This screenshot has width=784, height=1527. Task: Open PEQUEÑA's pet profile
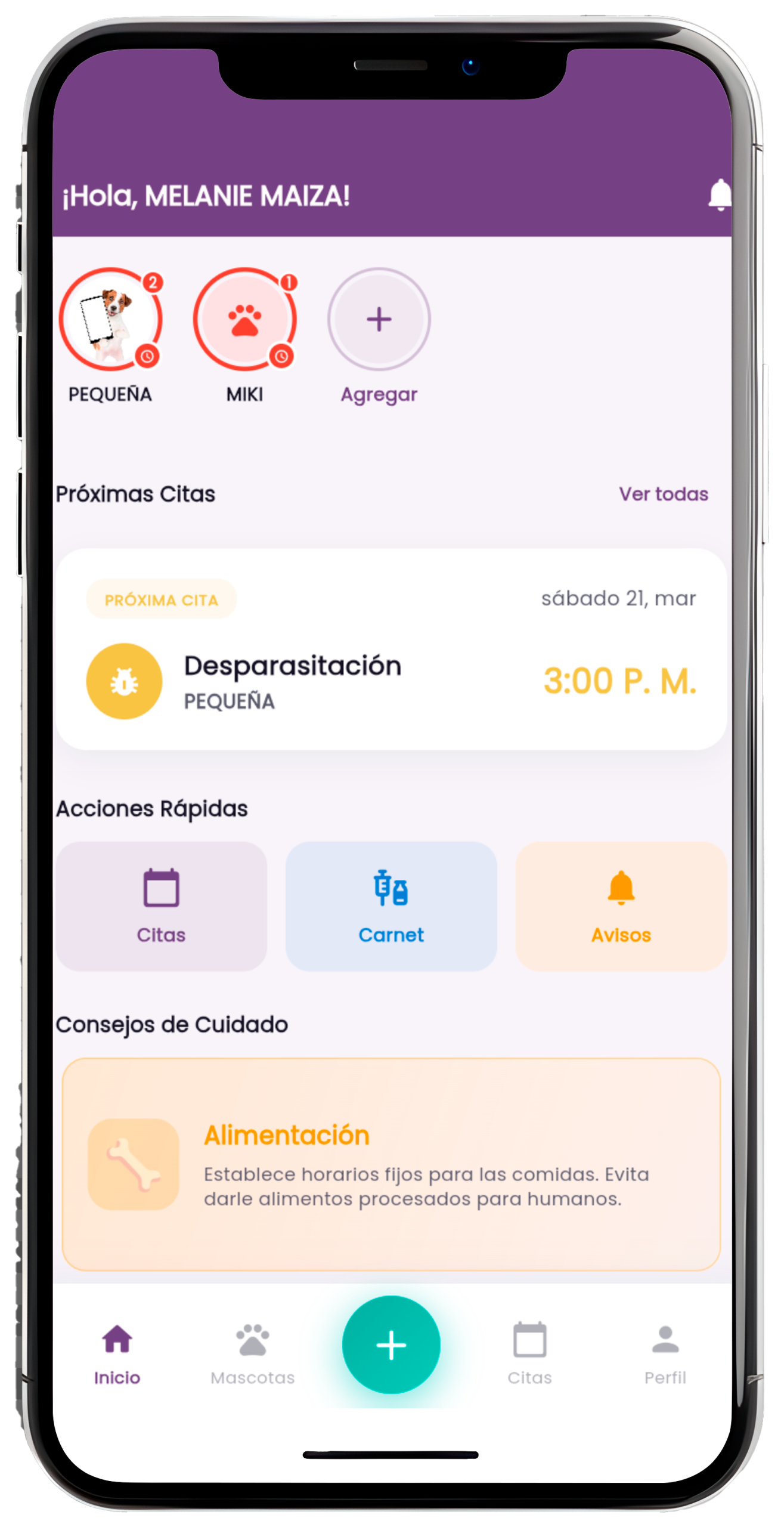pos(111,320)
